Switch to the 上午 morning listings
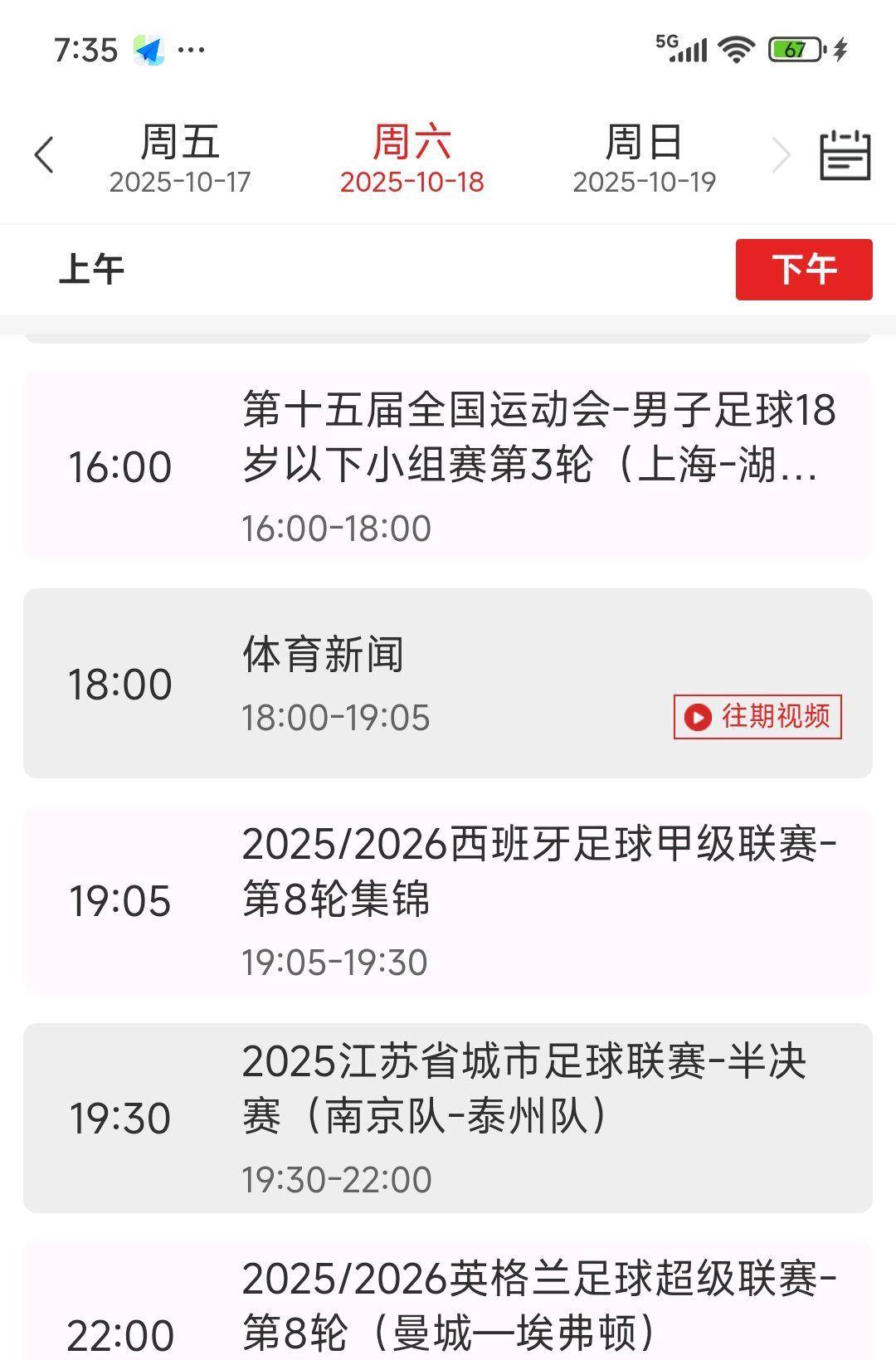The image size is (896, 1360). 91,270
